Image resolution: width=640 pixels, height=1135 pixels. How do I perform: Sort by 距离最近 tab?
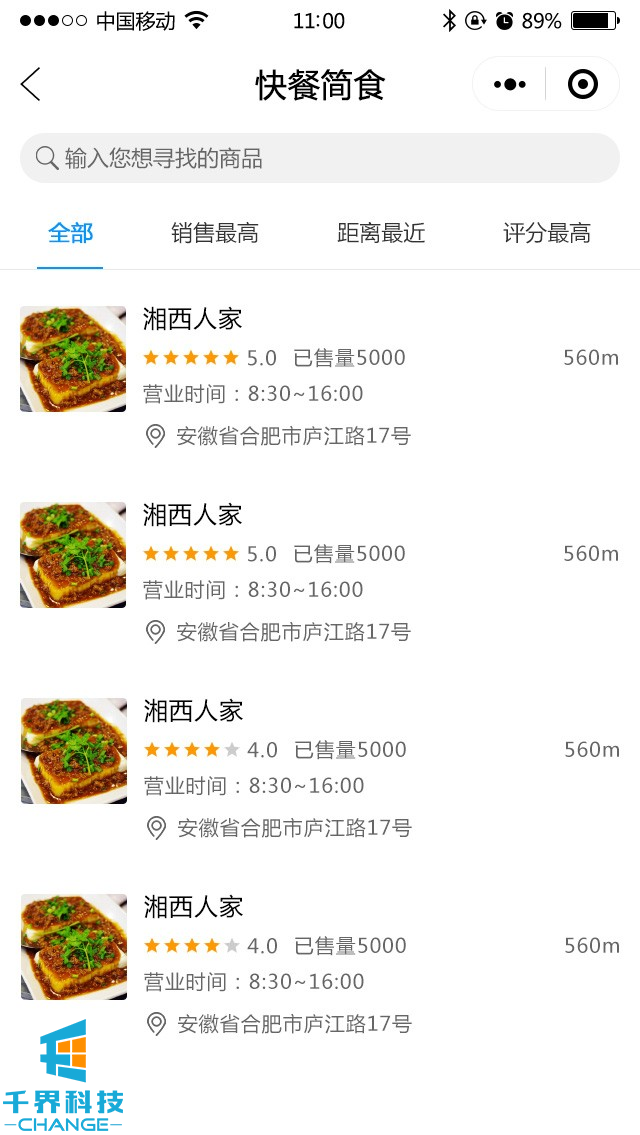click(x=381, y=234)
